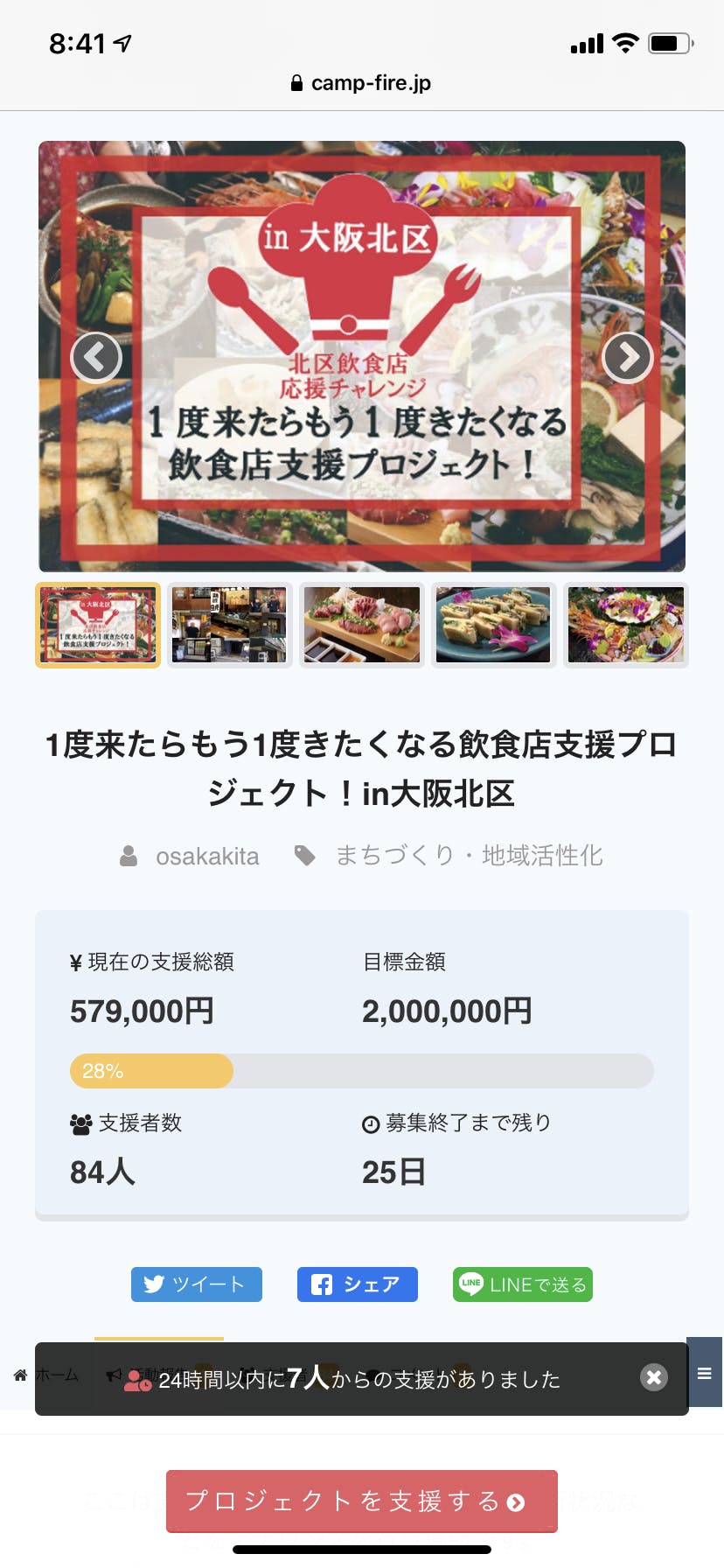Select the flower-garnished sashimi thumbnail
This screenshot has width=724, height=1568.
pyautogui.click(x=625, y=625)
